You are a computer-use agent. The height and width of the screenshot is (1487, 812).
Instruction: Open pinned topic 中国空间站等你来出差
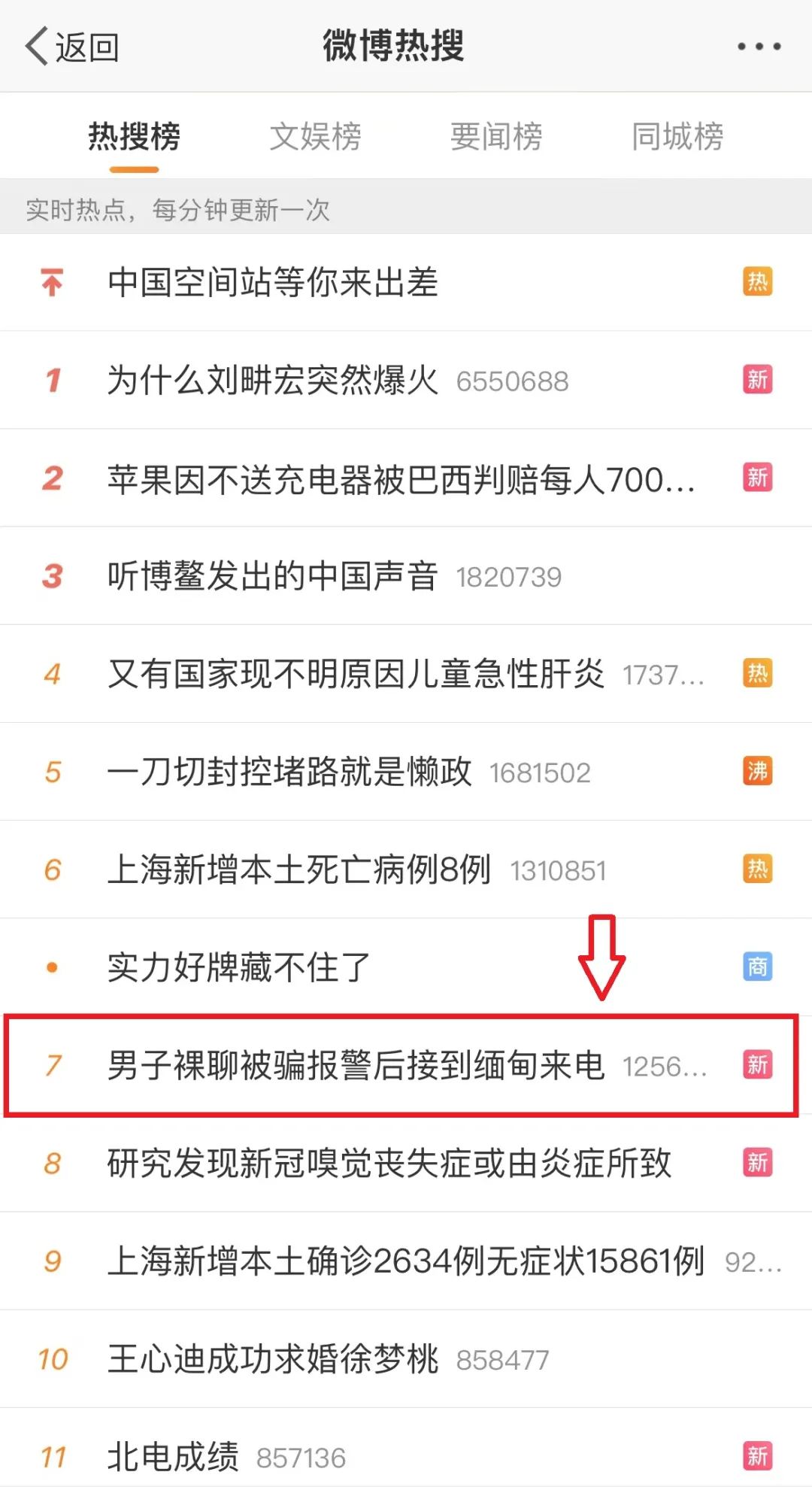click(x=272, y=283)
